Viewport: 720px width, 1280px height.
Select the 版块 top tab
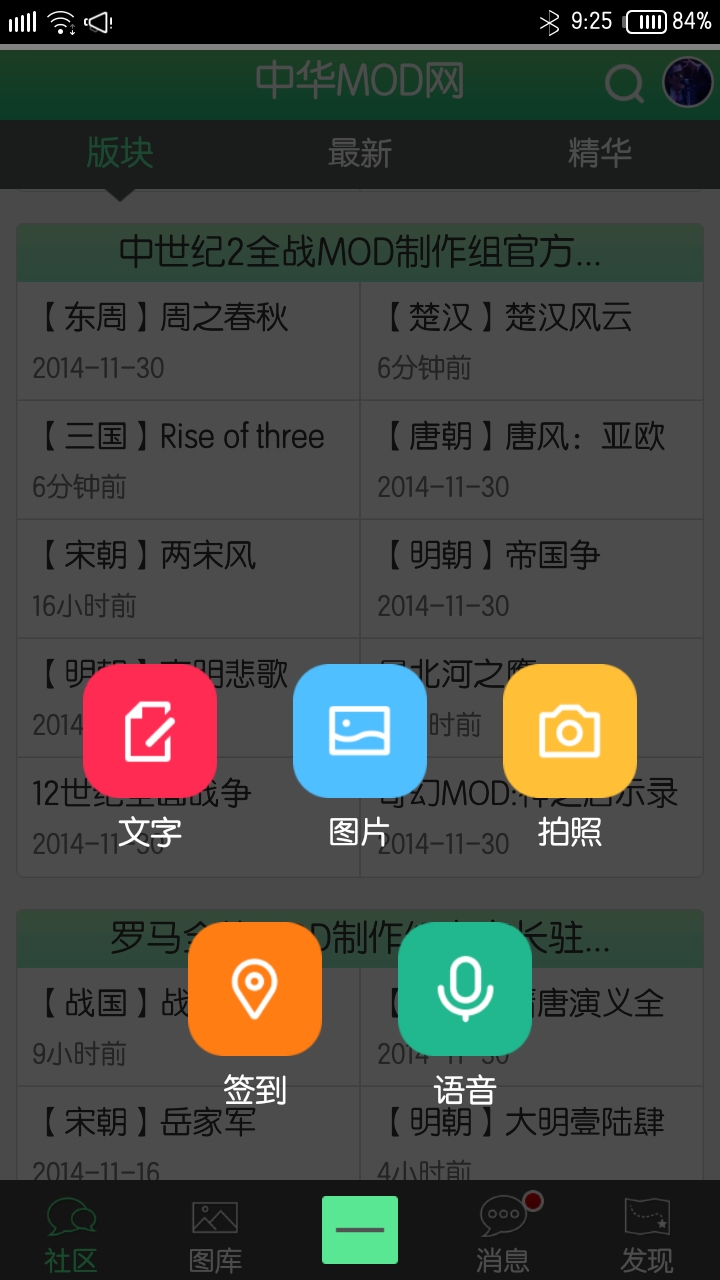120,154
